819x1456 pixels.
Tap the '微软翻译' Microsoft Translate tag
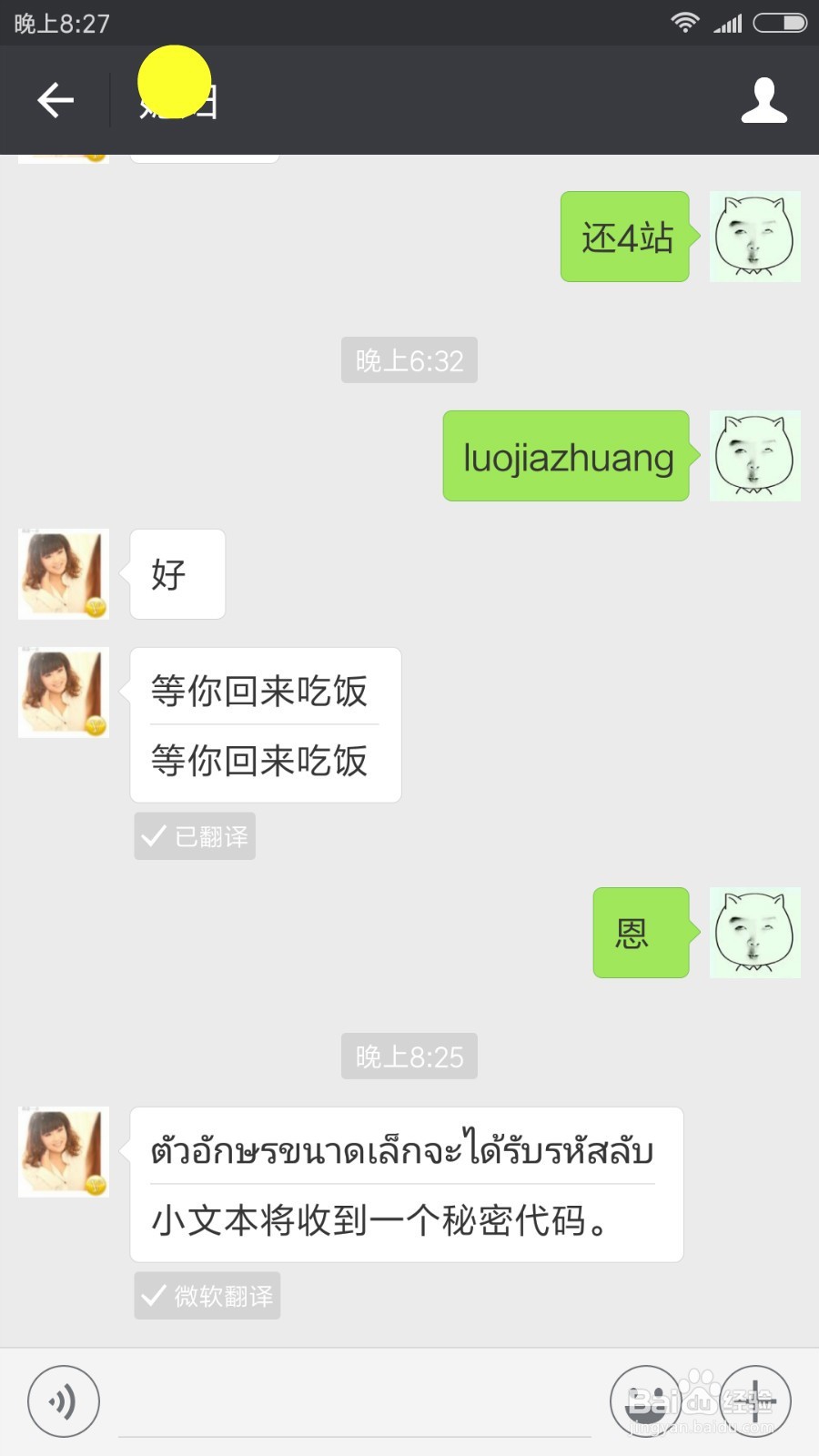[207, 1295]
